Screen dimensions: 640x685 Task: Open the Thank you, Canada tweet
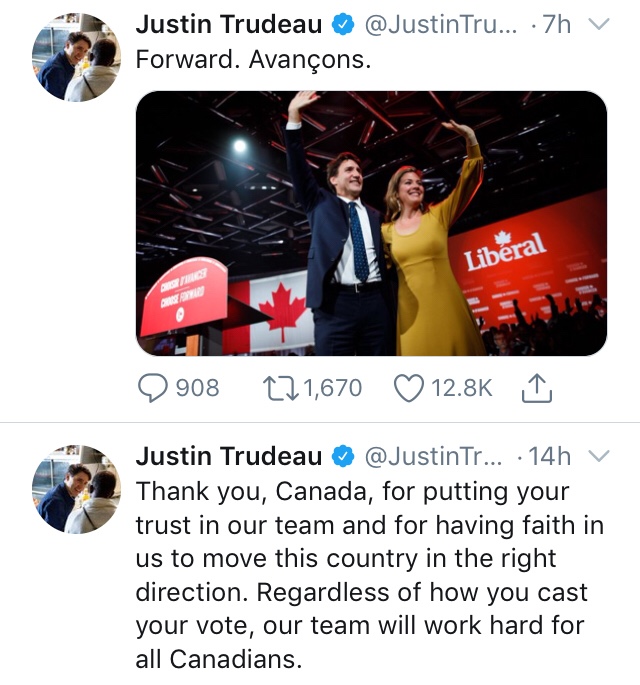[370, 575]
